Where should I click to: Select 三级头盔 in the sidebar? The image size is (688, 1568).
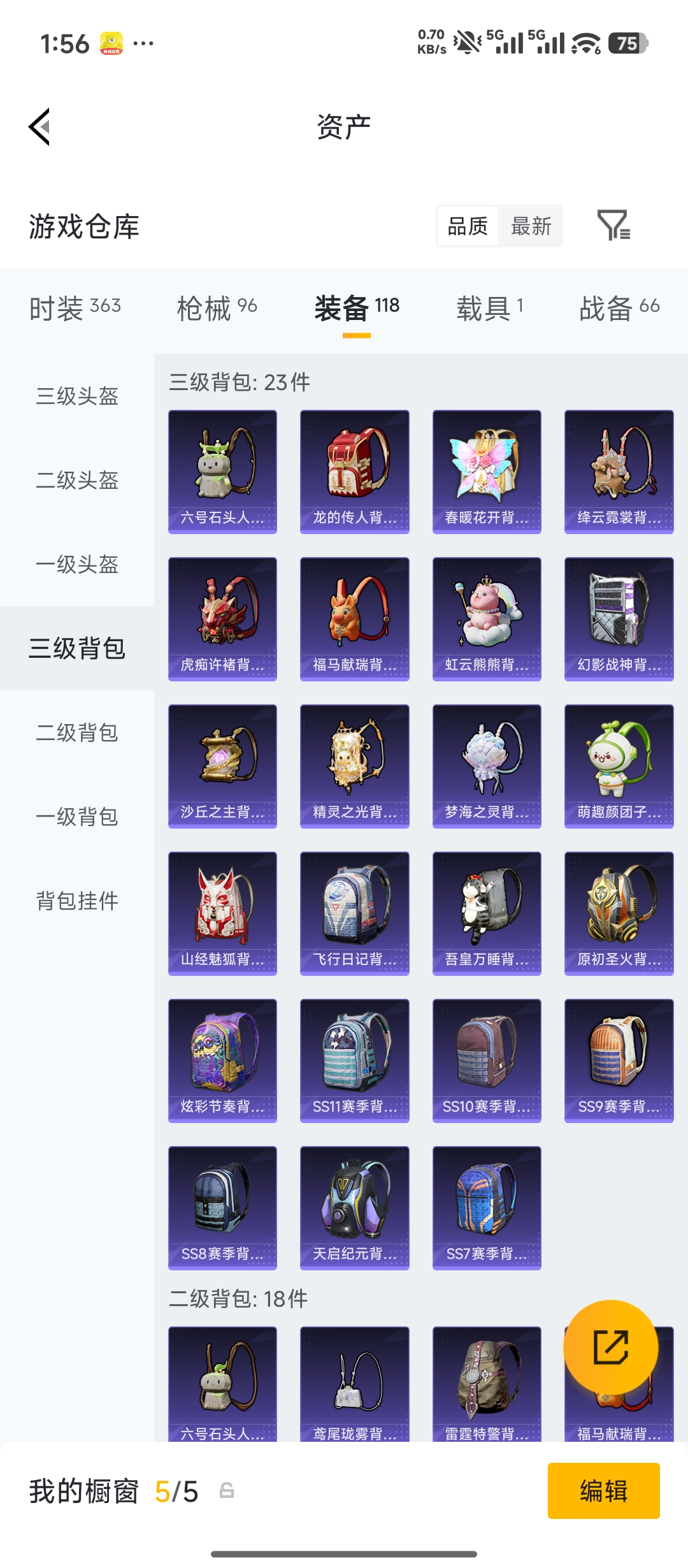click(x=76, y=397)
